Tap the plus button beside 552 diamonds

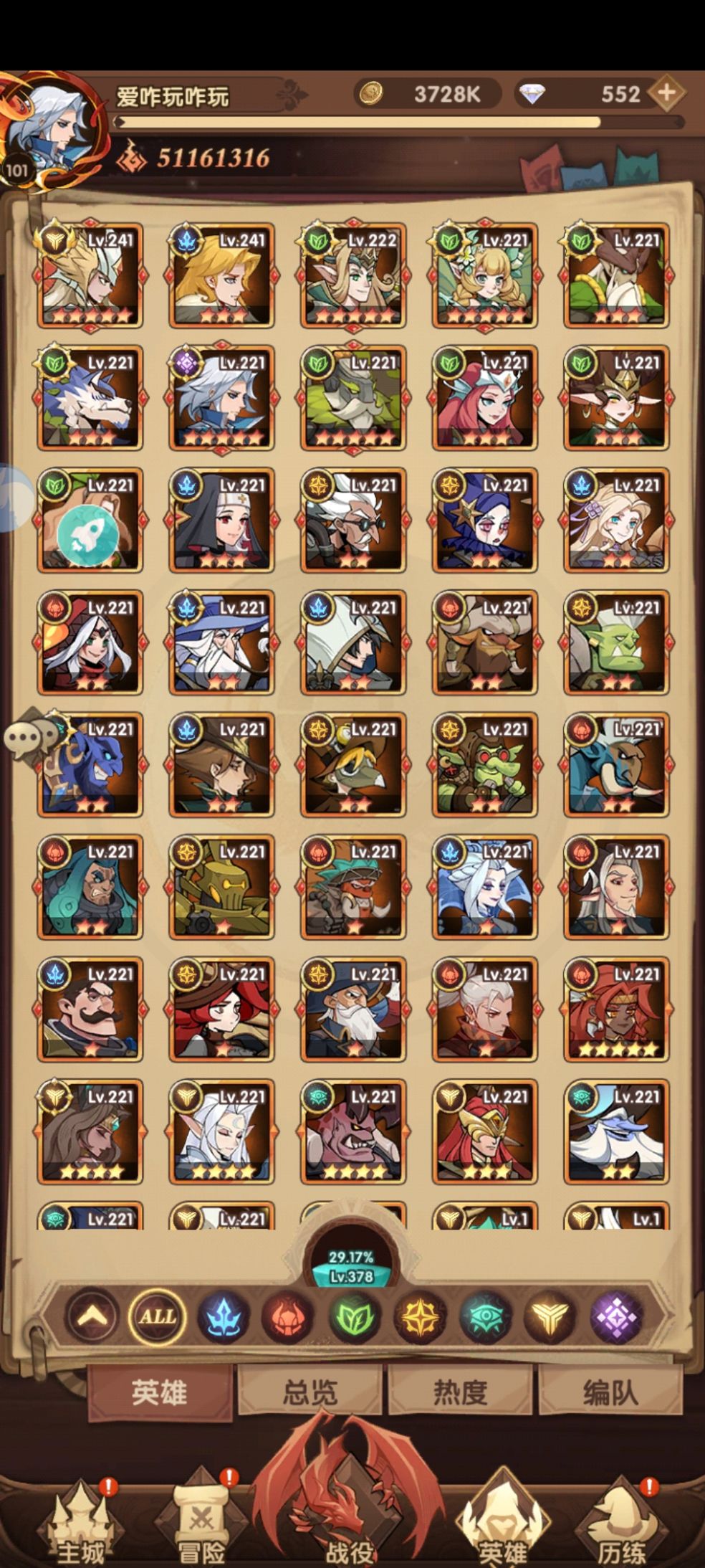click(666, 92)
